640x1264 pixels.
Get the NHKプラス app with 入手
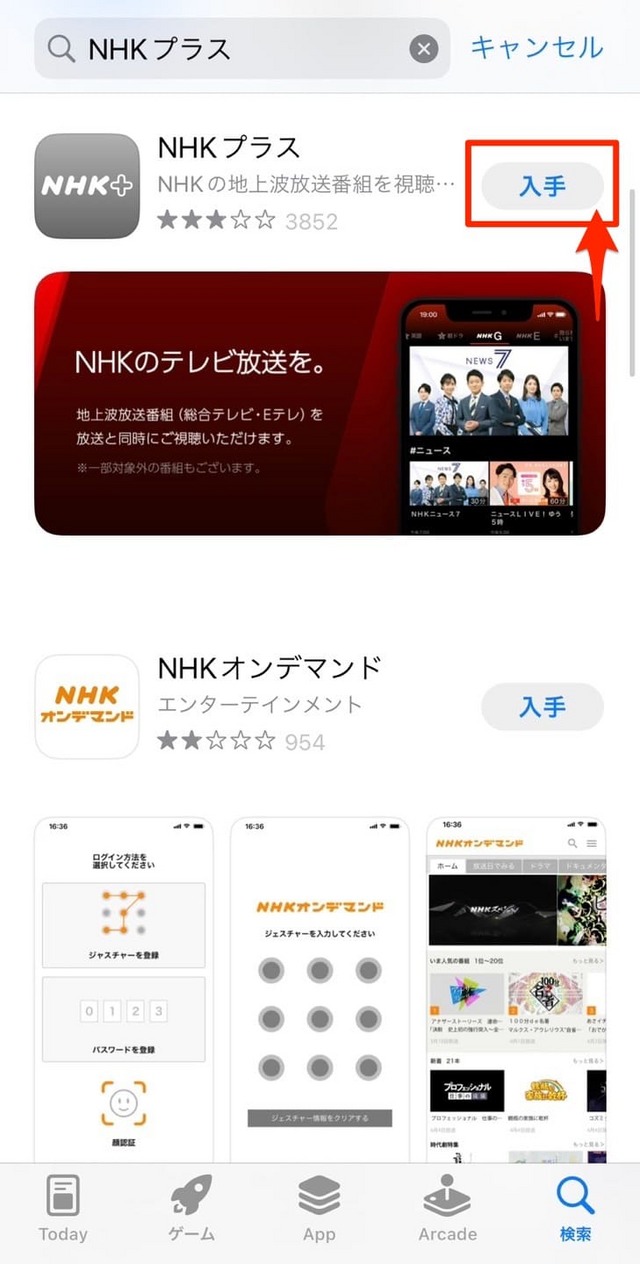[x=542, y=185]
